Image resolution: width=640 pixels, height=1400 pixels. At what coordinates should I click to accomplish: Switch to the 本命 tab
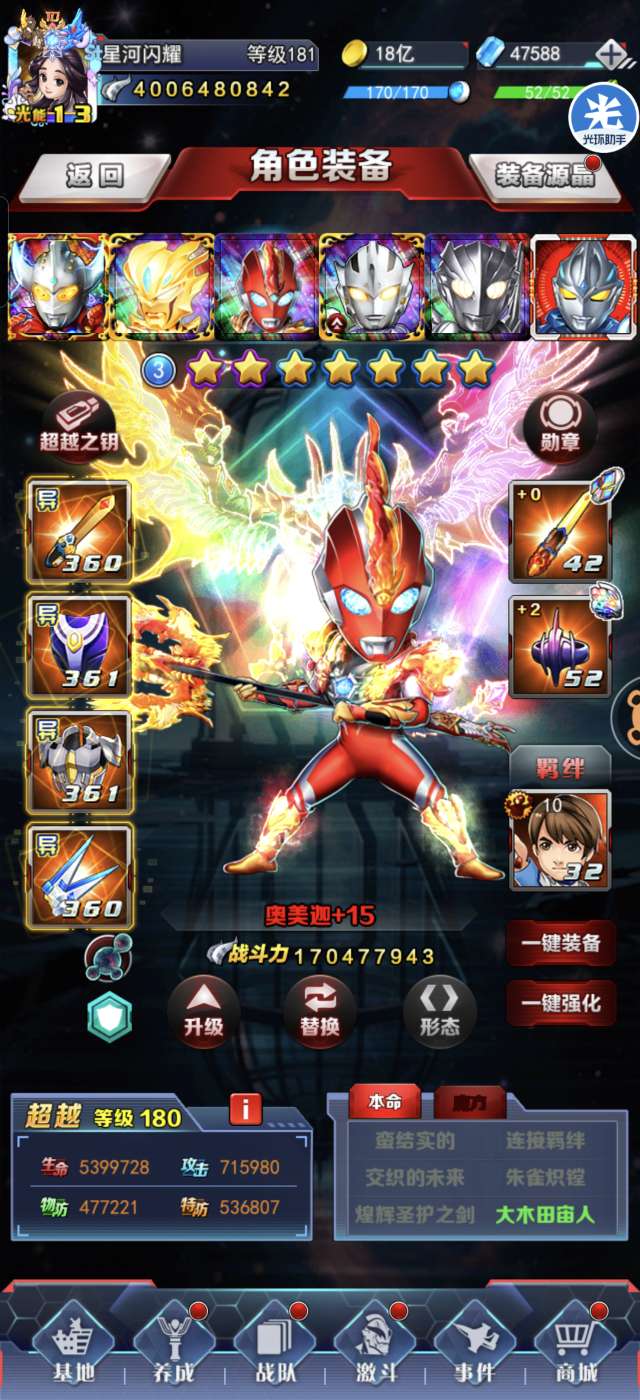(385, 1102)
